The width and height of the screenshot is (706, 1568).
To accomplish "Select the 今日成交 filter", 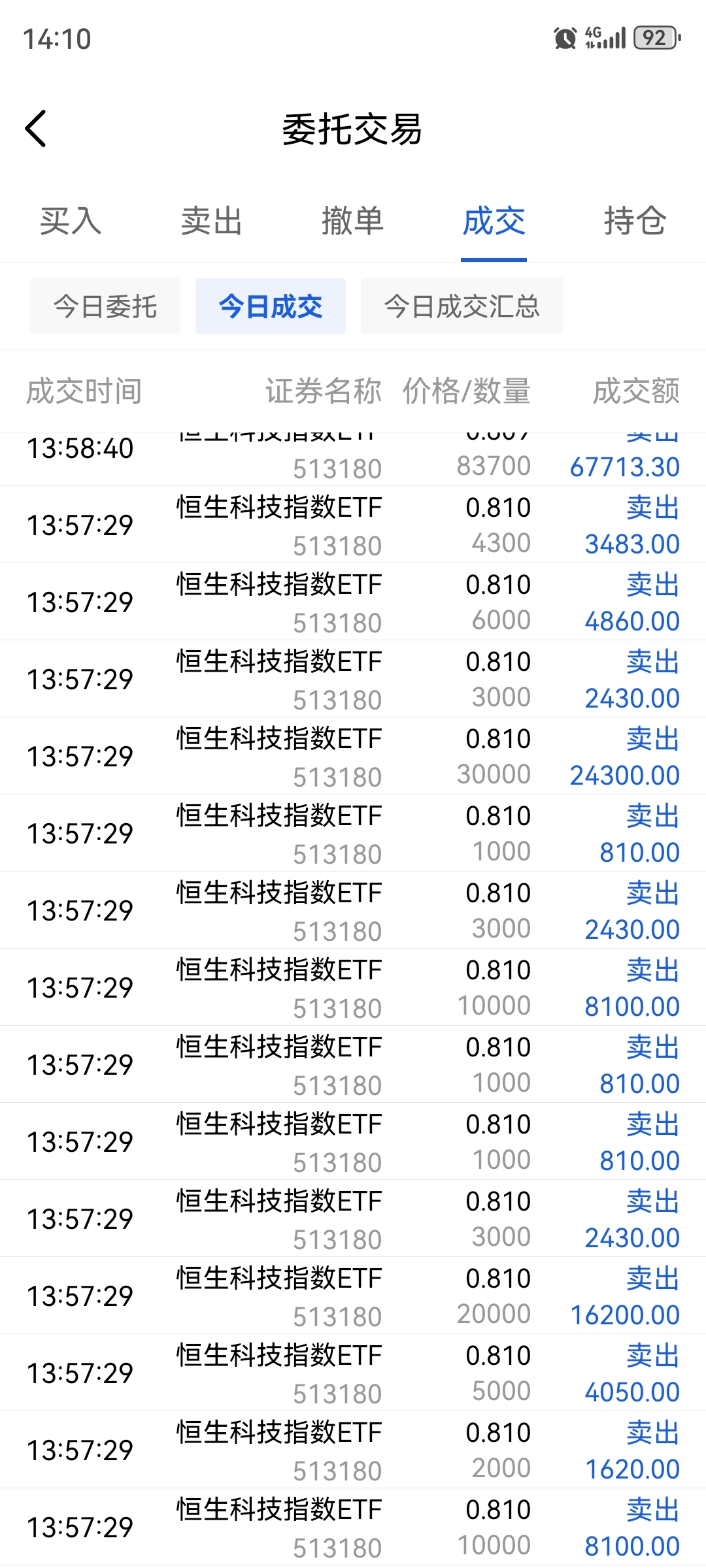I will click(271, 306).
